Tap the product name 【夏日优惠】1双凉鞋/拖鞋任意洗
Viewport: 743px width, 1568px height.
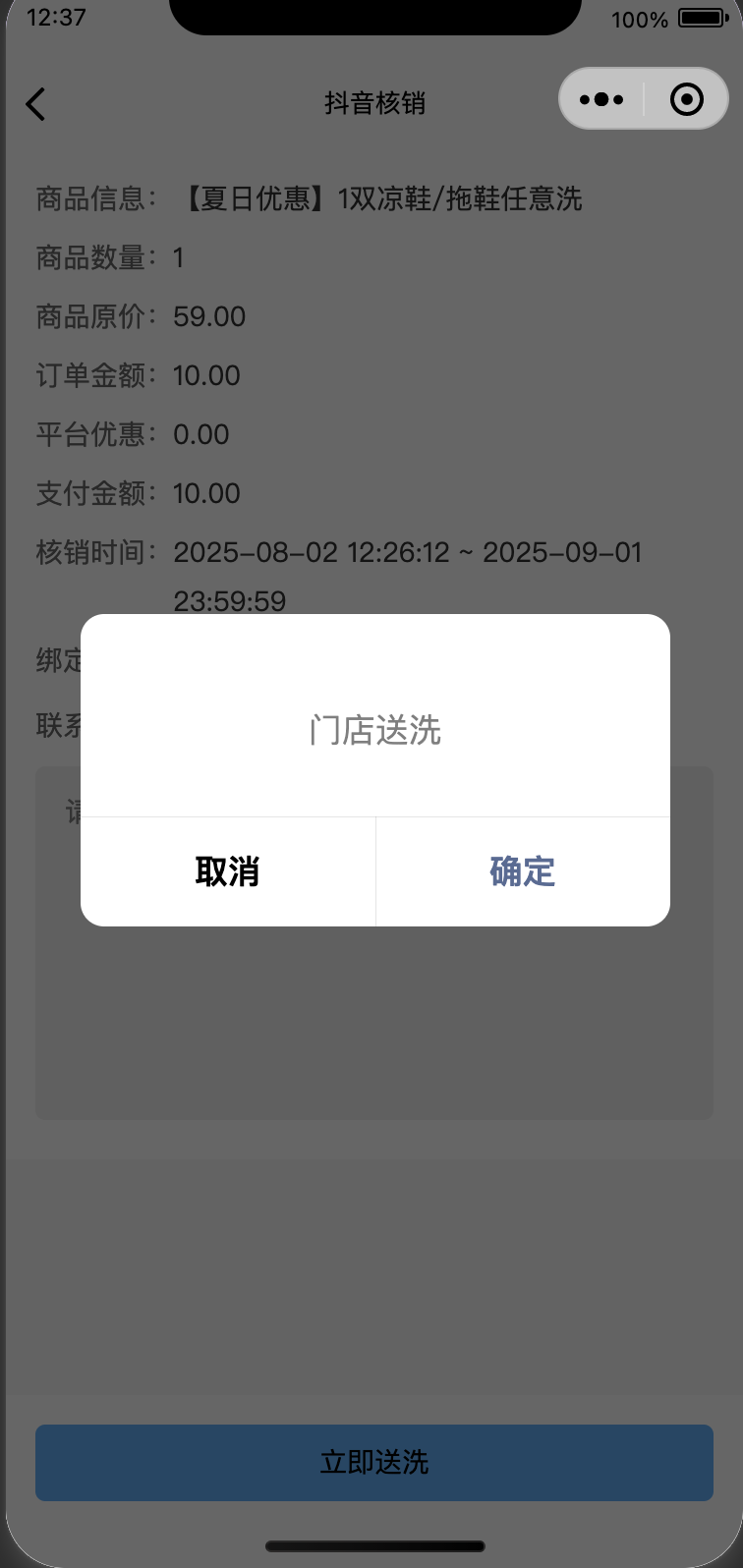point(378,198)
